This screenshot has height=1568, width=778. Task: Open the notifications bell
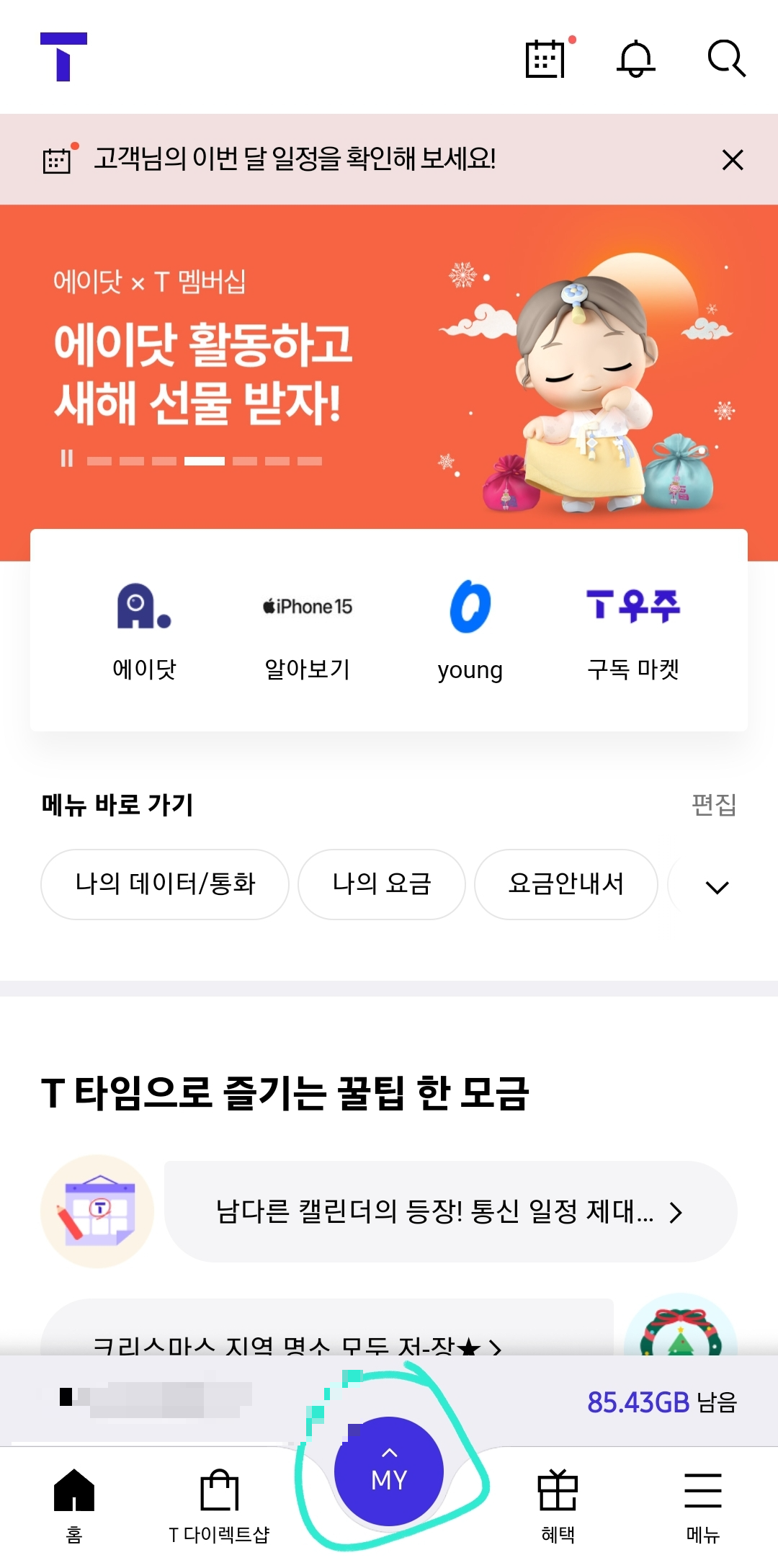click(635, 59)
